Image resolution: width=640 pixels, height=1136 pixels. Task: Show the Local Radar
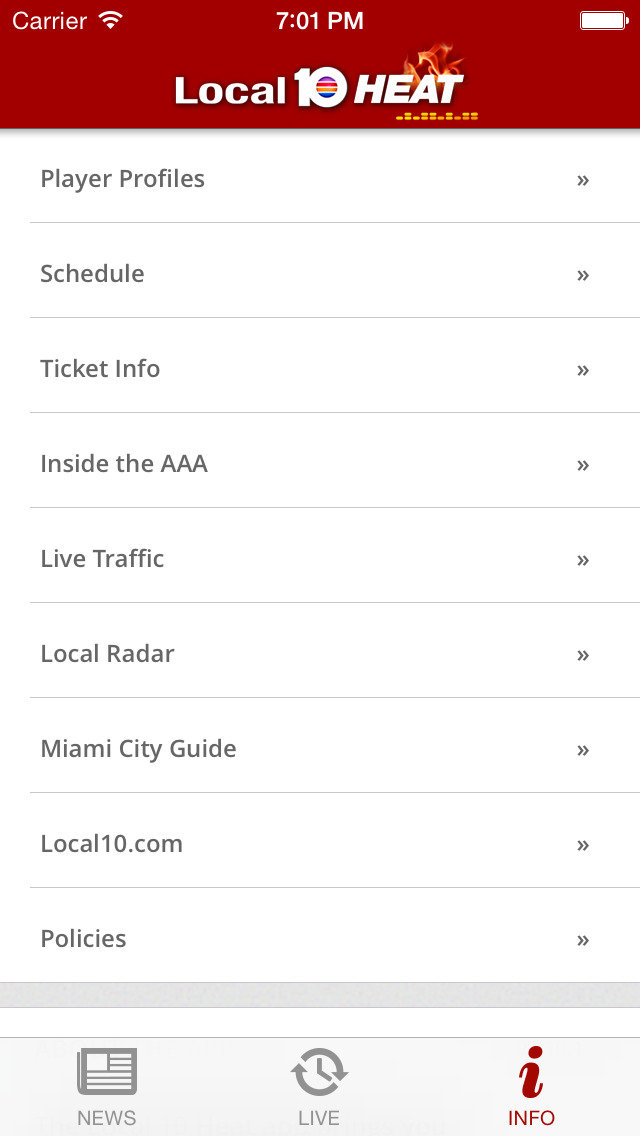pyautogui.click(x=320, y=654)
